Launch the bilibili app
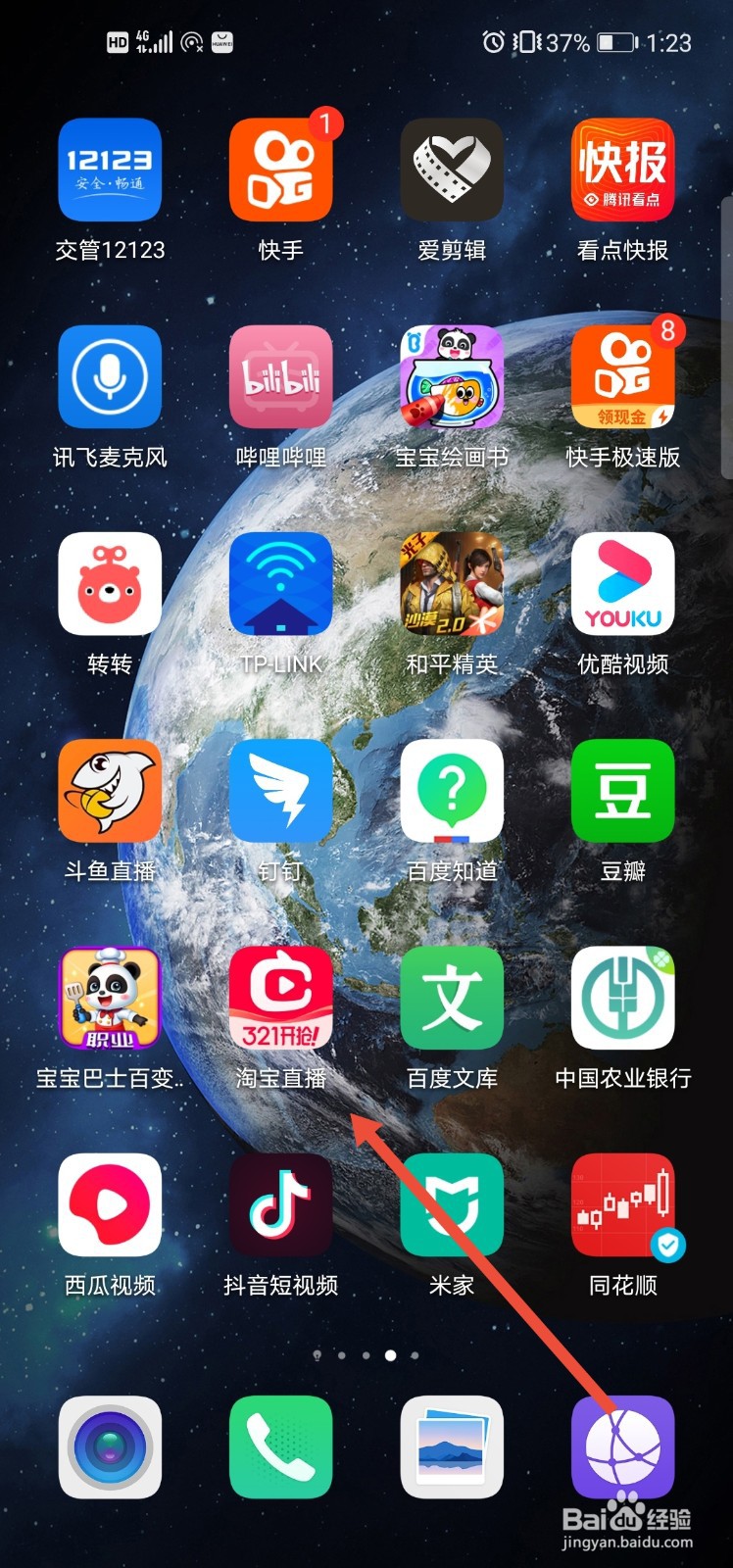 [280, 377]
